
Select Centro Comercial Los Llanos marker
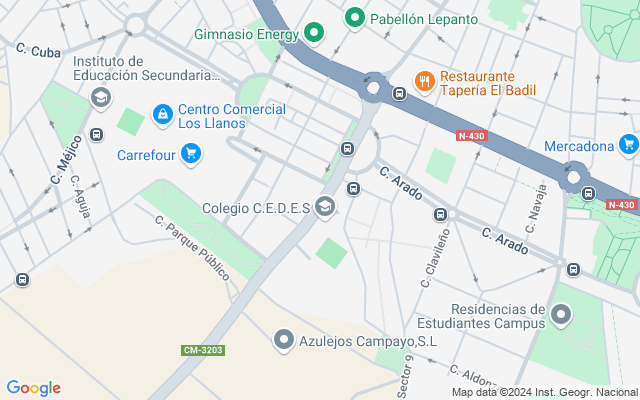pyautogui.click(x=162, y=115)
